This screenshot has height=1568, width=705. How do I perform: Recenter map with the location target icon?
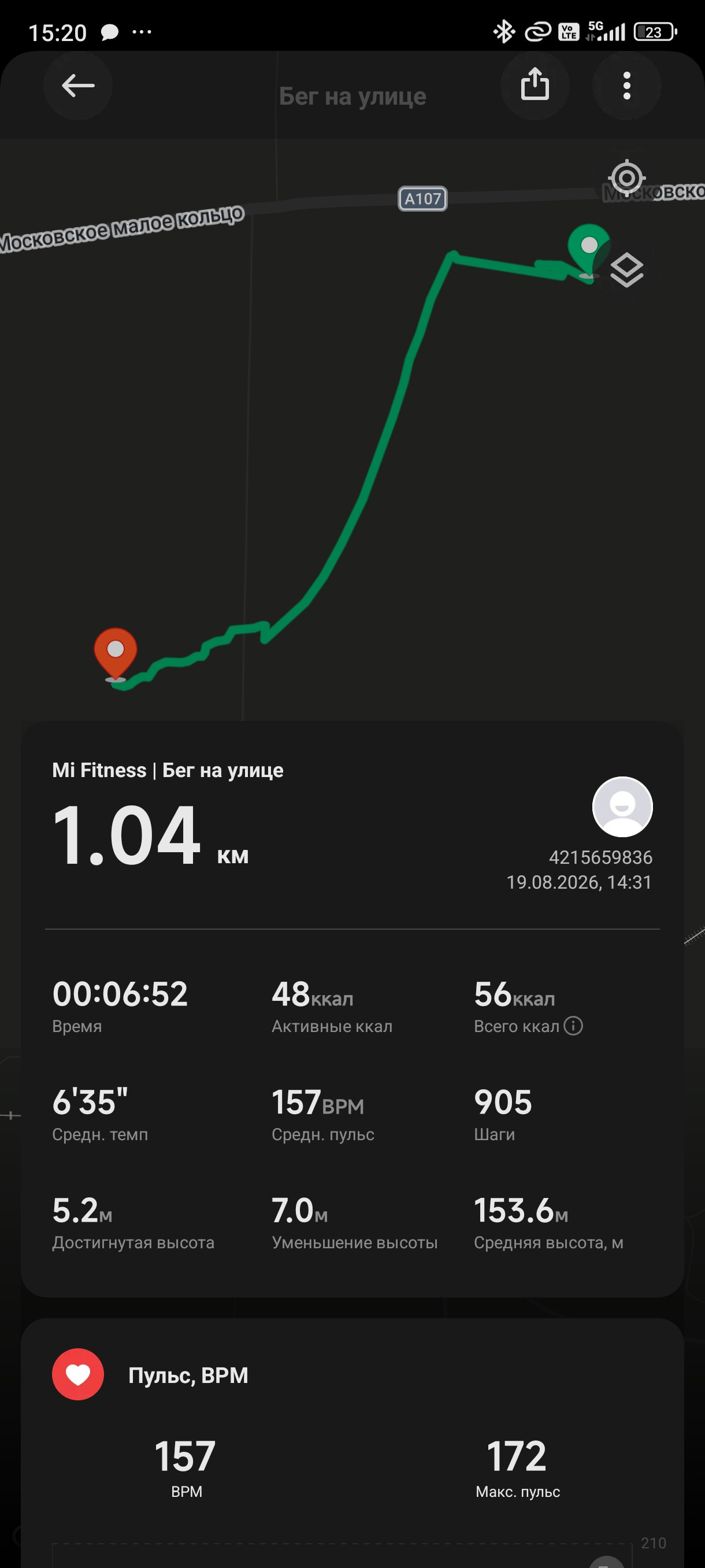626,177
